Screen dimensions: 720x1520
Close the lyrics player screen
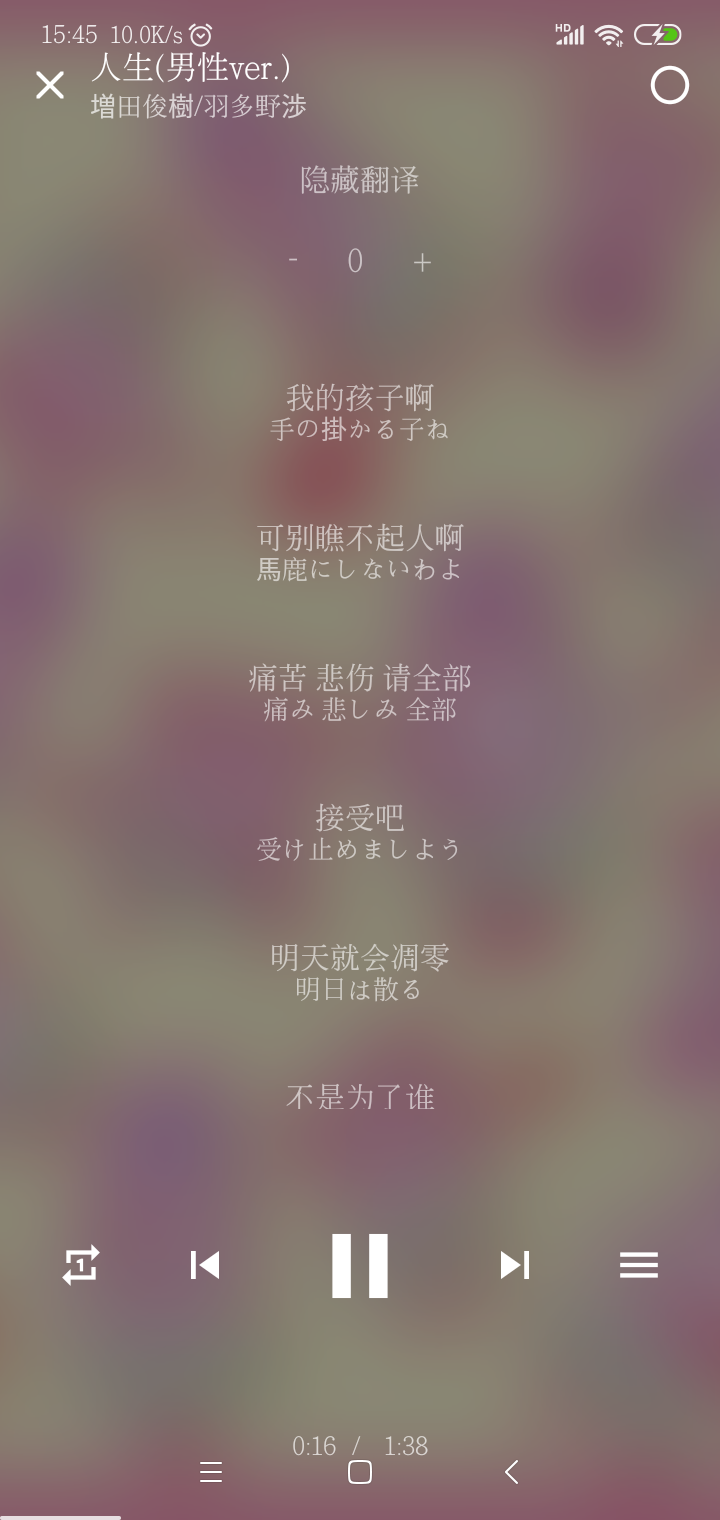(50, 86)
